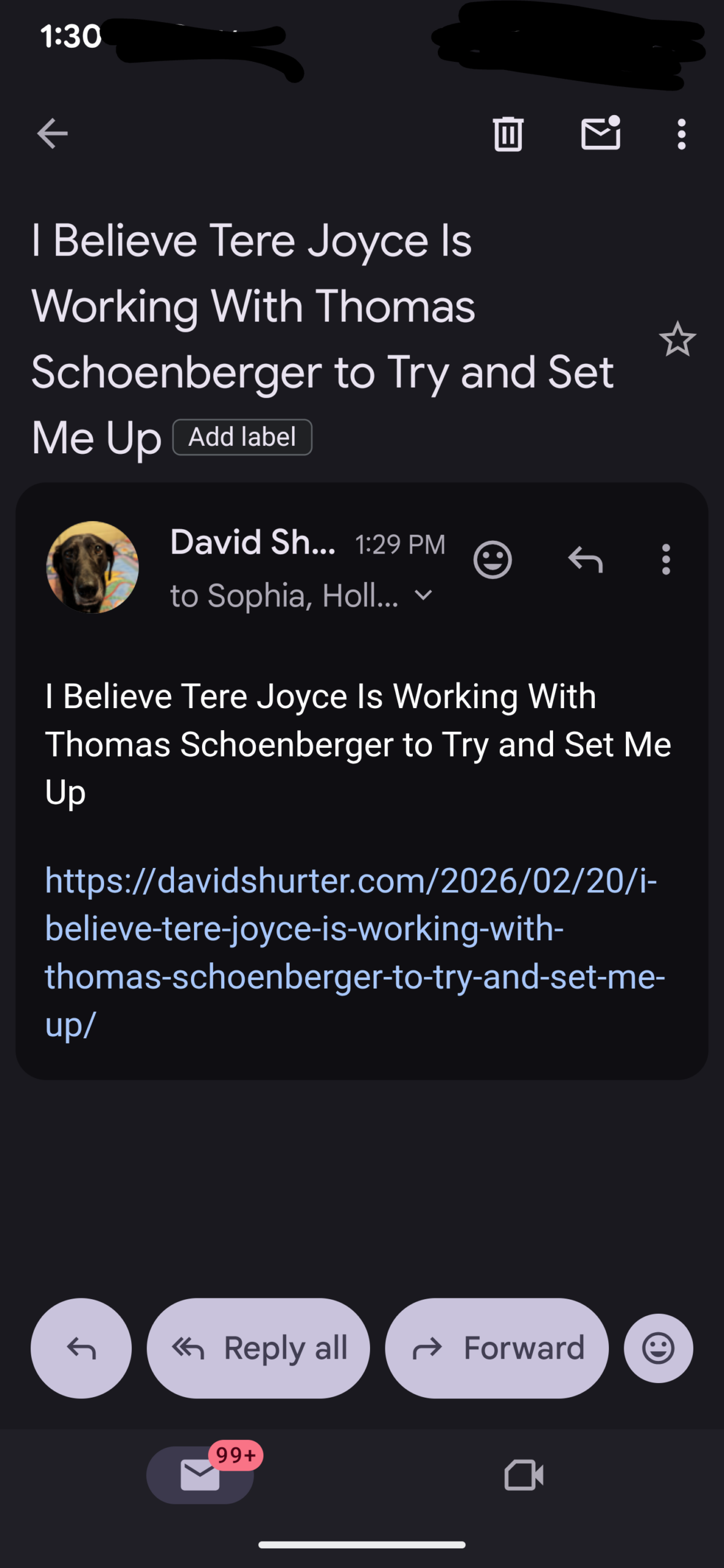Open message options next to reply arrow
Screen dimensions: 724x1568
tap(666, 560)
